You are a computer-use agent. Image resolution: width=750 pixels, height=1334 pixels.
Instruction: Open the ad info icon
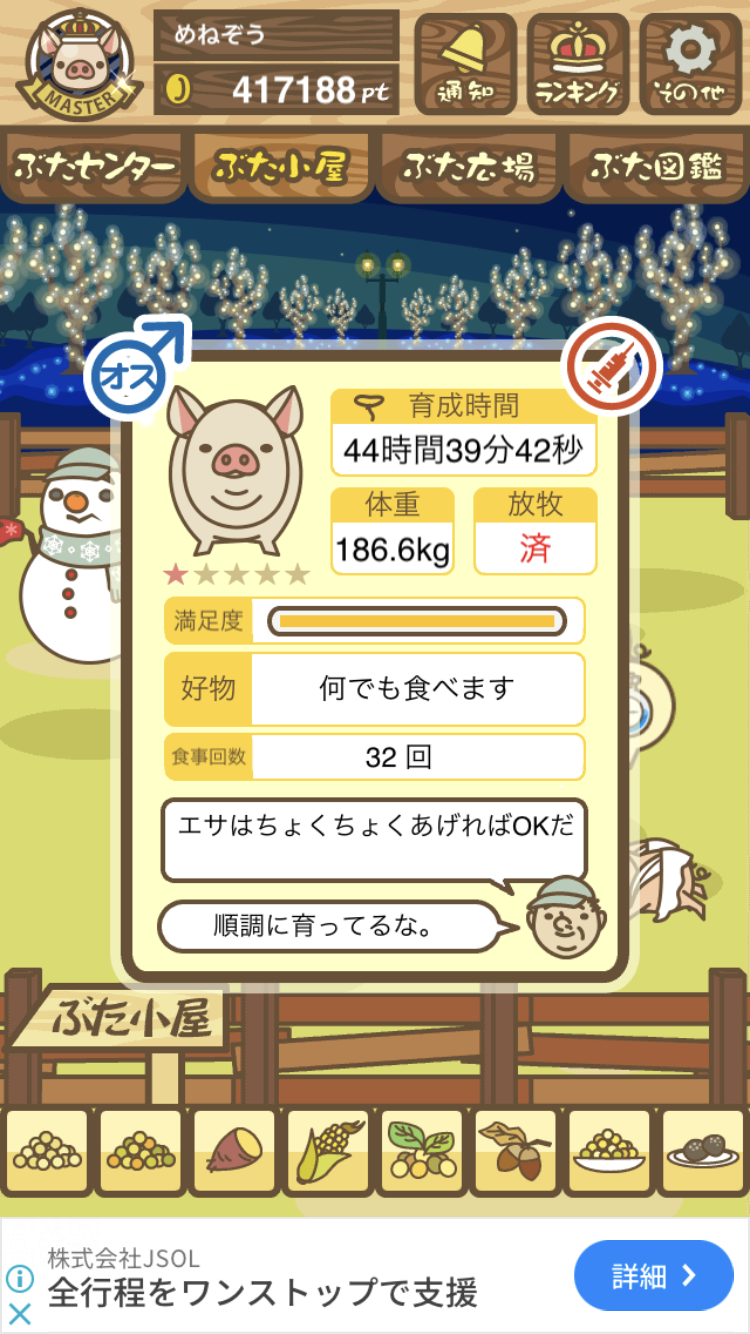(20, 1279)
